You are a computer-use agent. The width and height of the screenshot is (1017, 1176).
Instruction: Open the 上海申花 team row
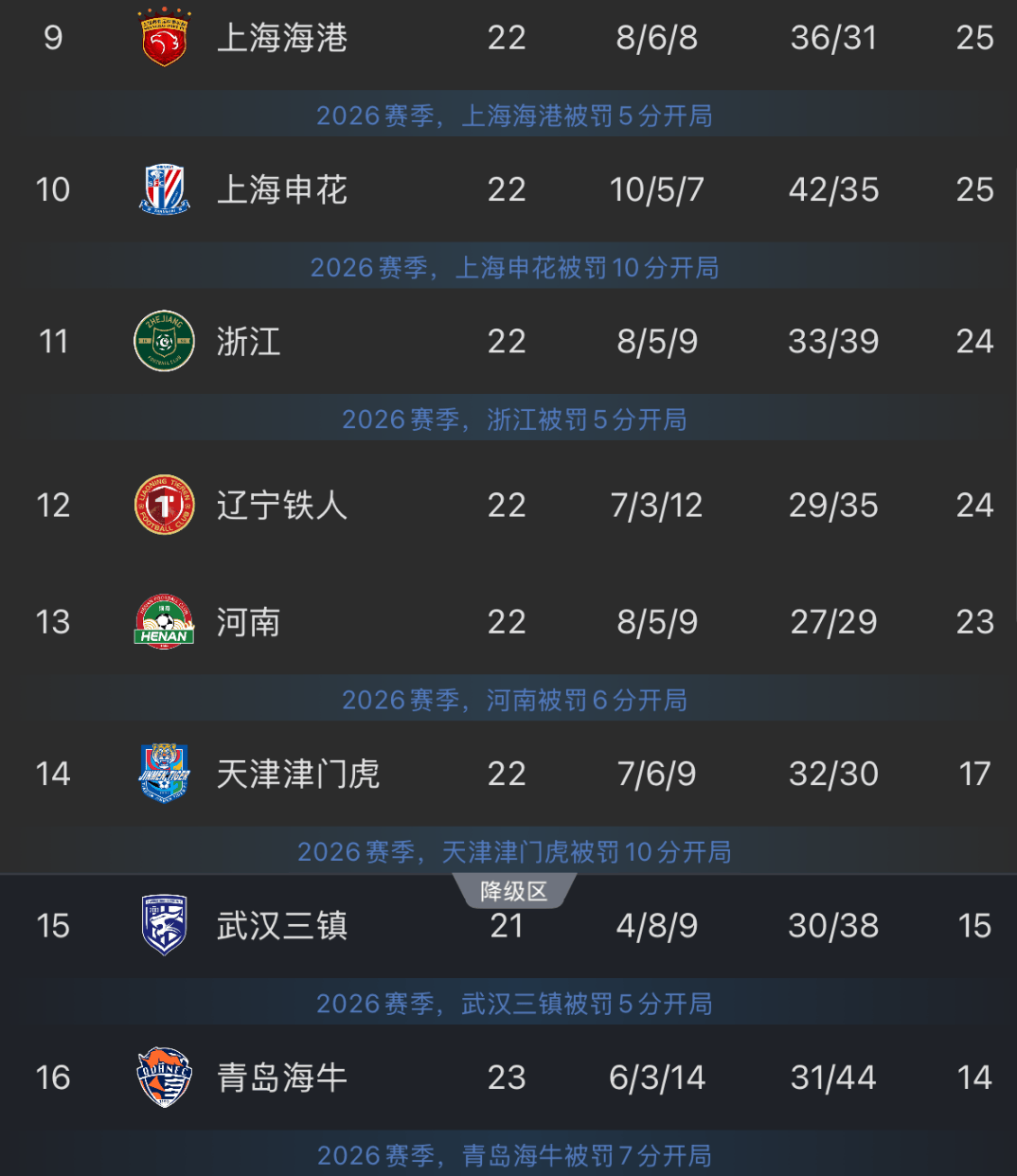click(508, 189)
